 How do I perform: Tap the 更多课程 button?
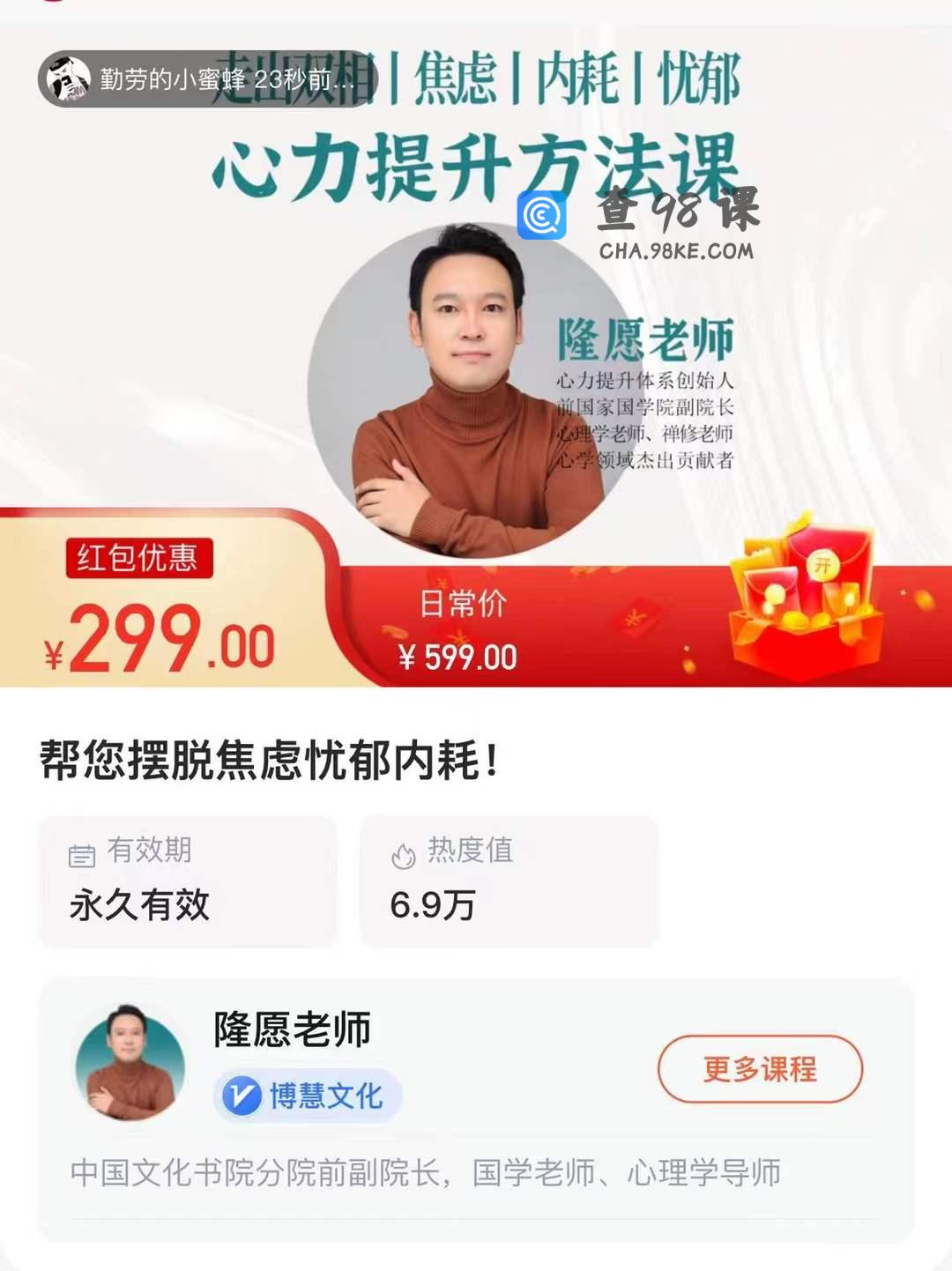click(760, 1069)
